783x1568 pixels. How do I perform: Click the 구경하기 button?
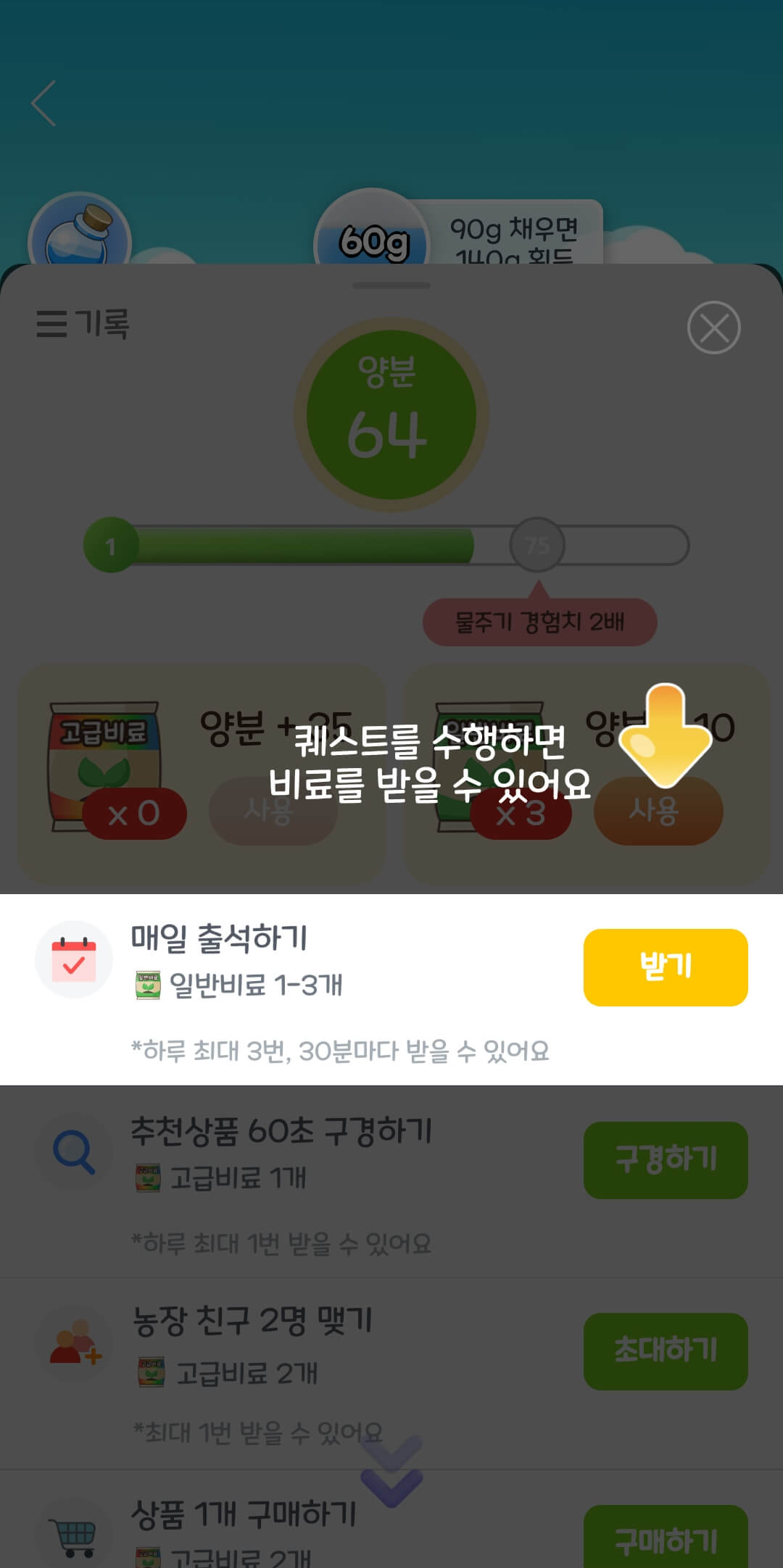(x=665, y=1159)
